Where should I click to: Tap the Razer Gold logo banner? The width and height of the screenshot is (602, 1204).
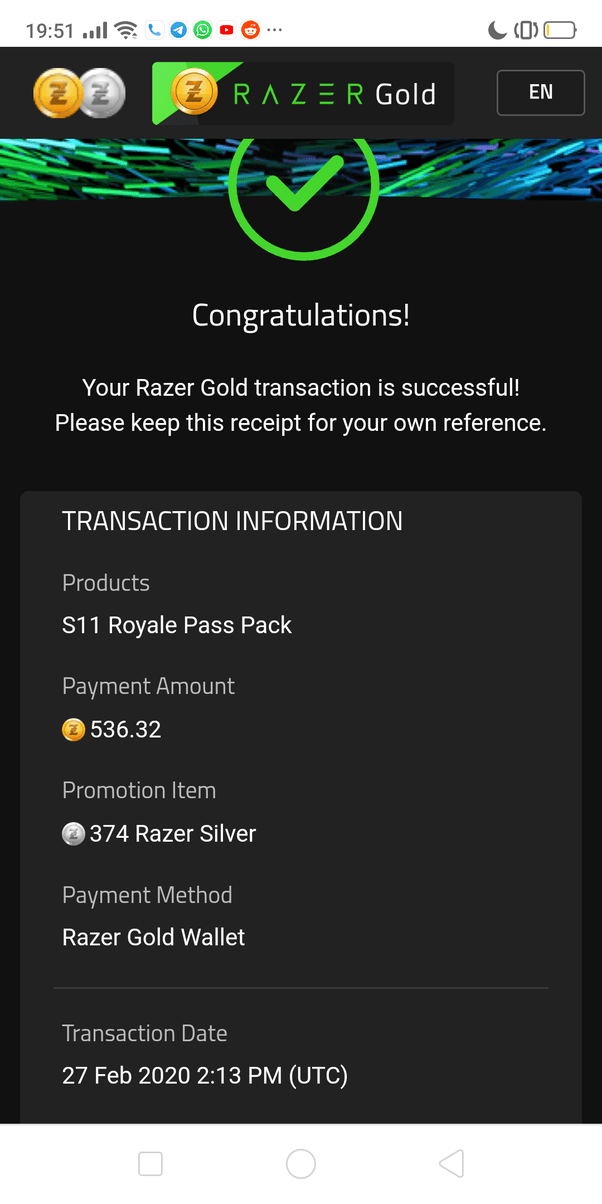click(x=303, y=93)
